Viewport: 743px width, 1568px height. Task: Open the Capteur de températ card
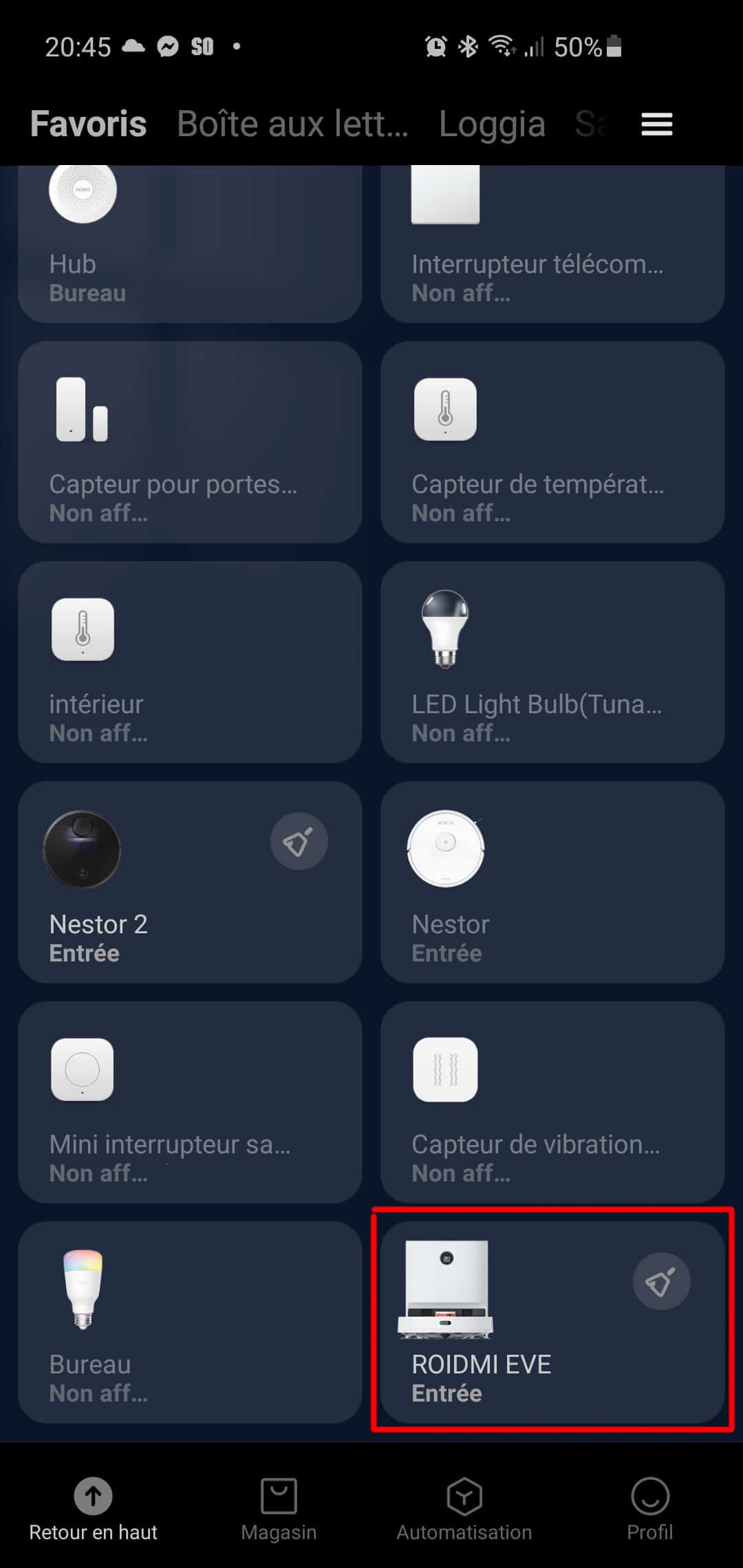[x=552, y=442]
